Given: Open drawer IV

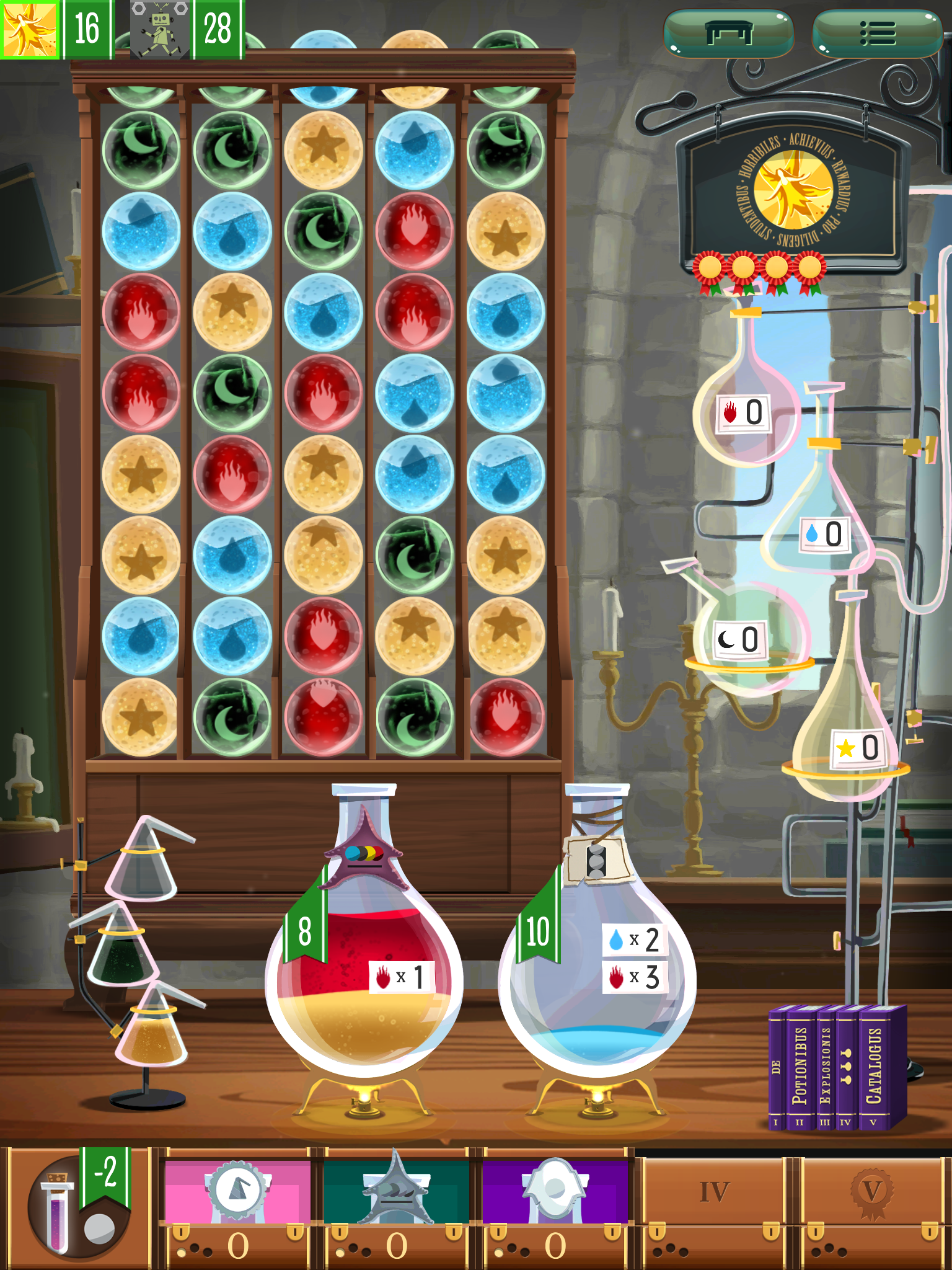Looking at the screenshot, I should click(714, 1206).
